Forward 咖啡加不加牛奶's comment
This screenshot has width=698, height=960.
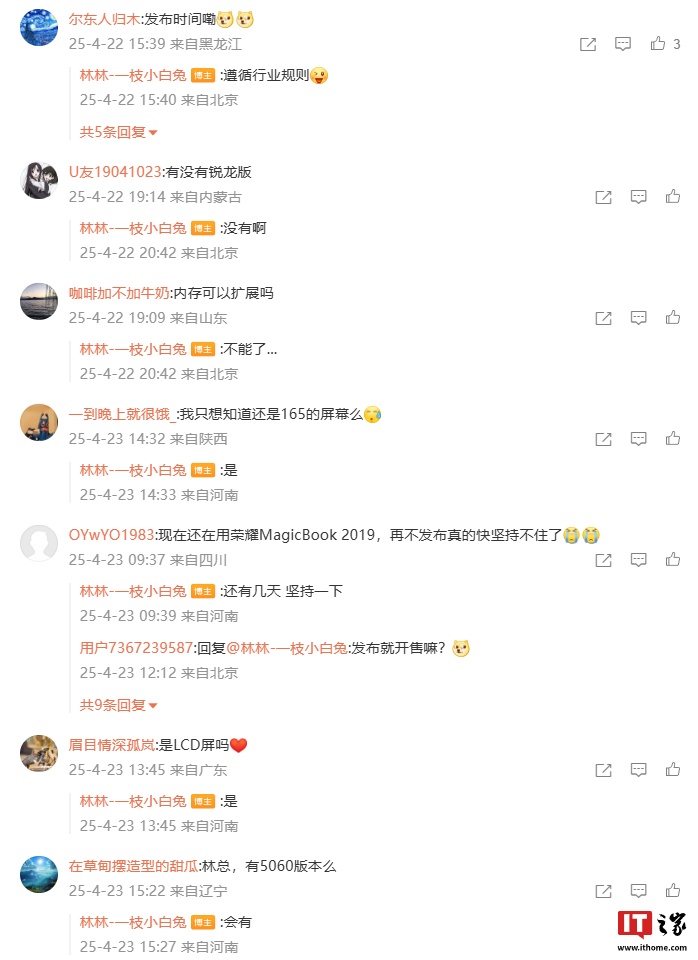point(604,318)
